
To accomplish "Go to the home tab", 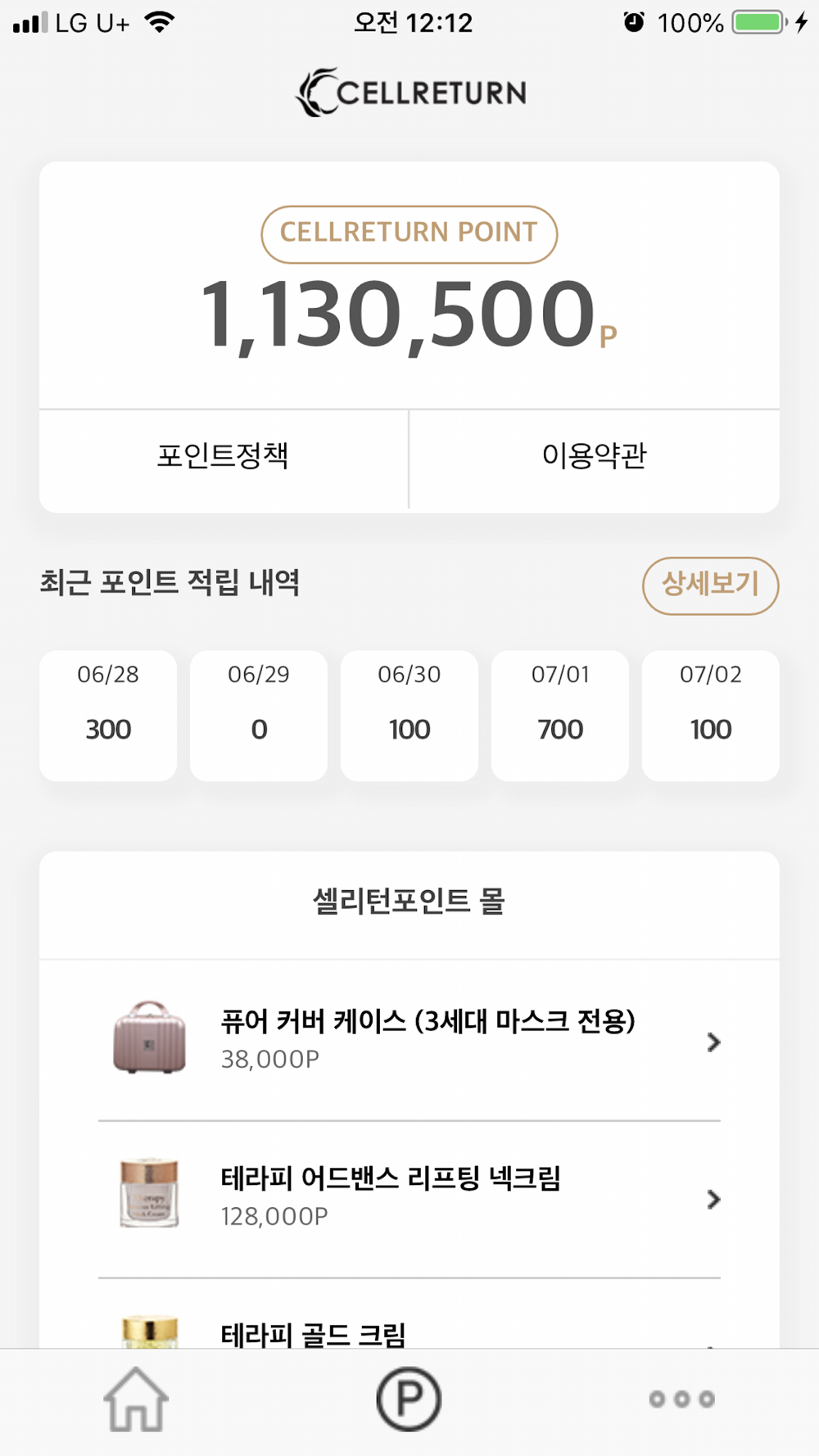I will pos(136,1399).
